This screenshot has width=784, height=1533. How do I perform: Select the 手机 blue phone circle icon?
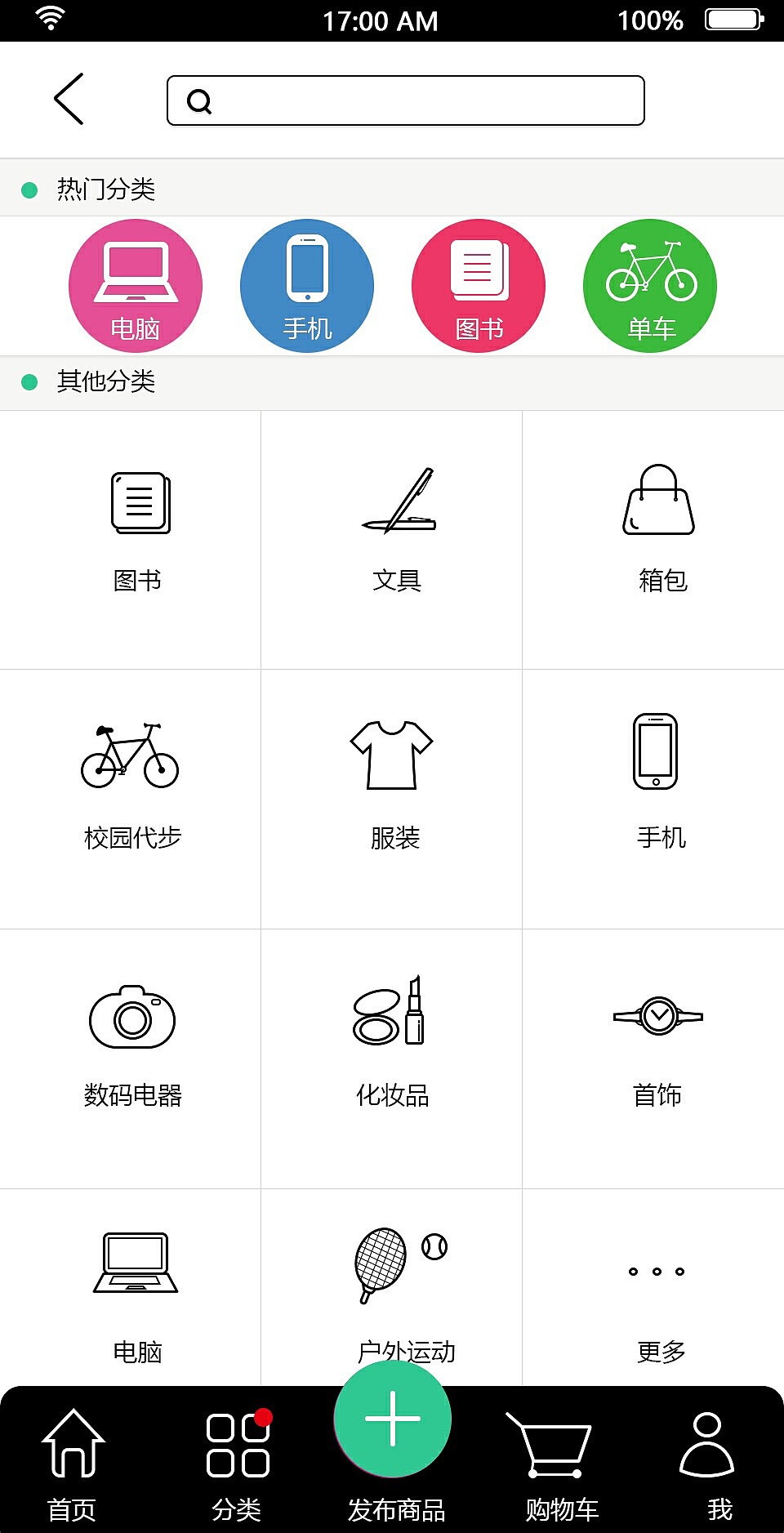tap(306, 286)
